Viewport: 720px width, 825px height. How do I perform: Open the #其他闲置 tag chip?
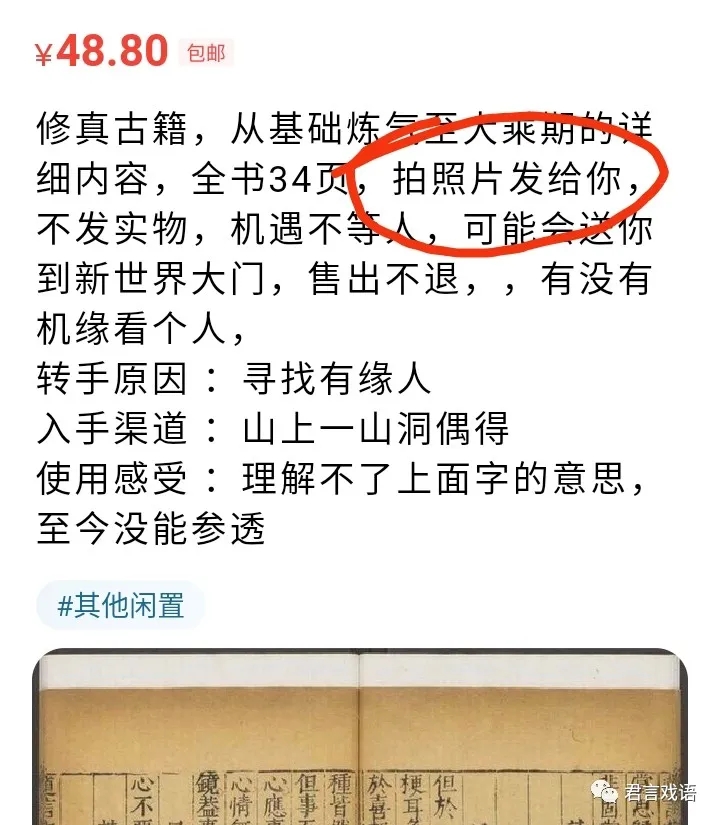point(121,606)
